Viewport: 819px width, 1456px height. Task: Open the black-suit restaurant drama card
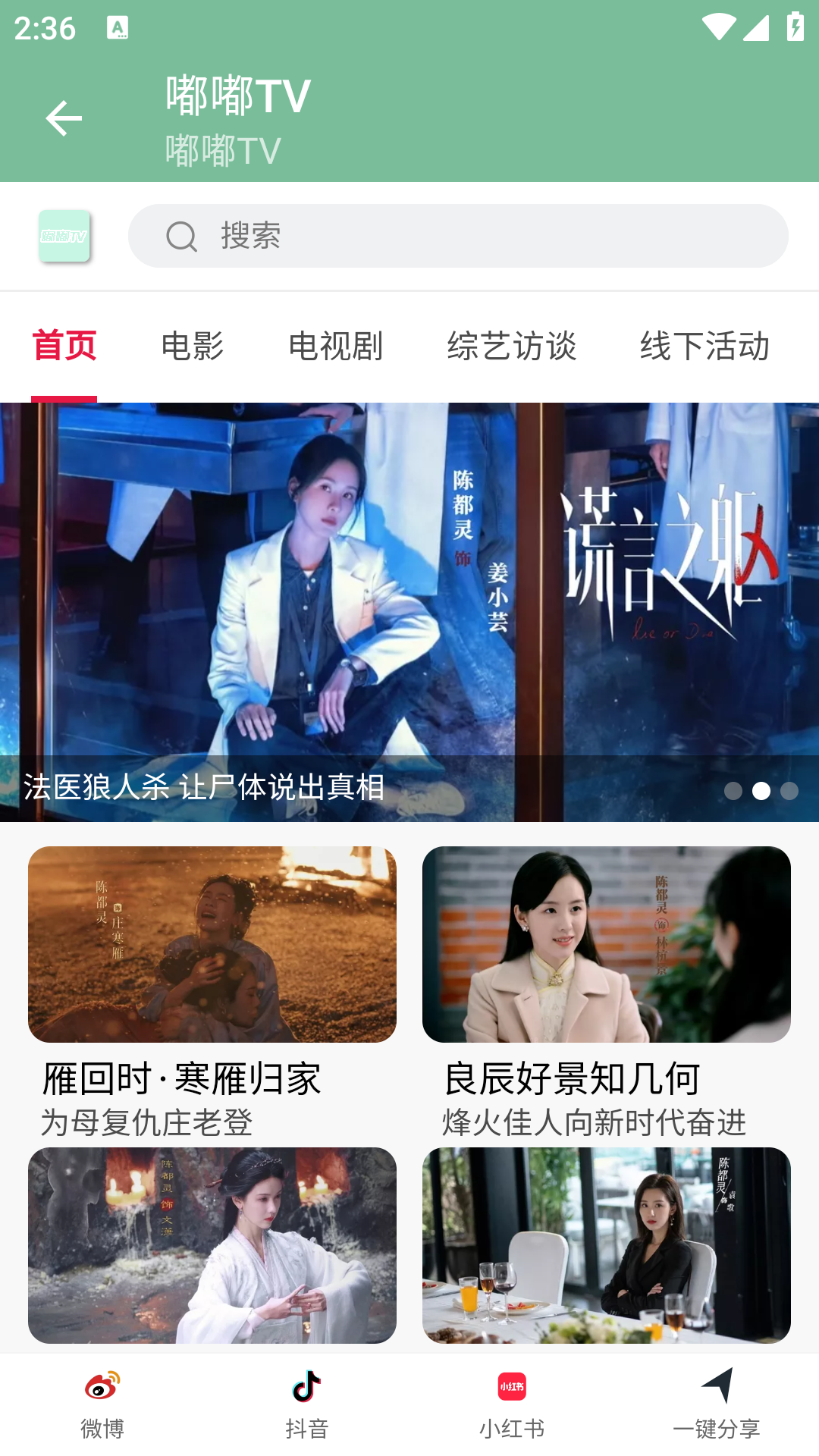coord(607,1245)
